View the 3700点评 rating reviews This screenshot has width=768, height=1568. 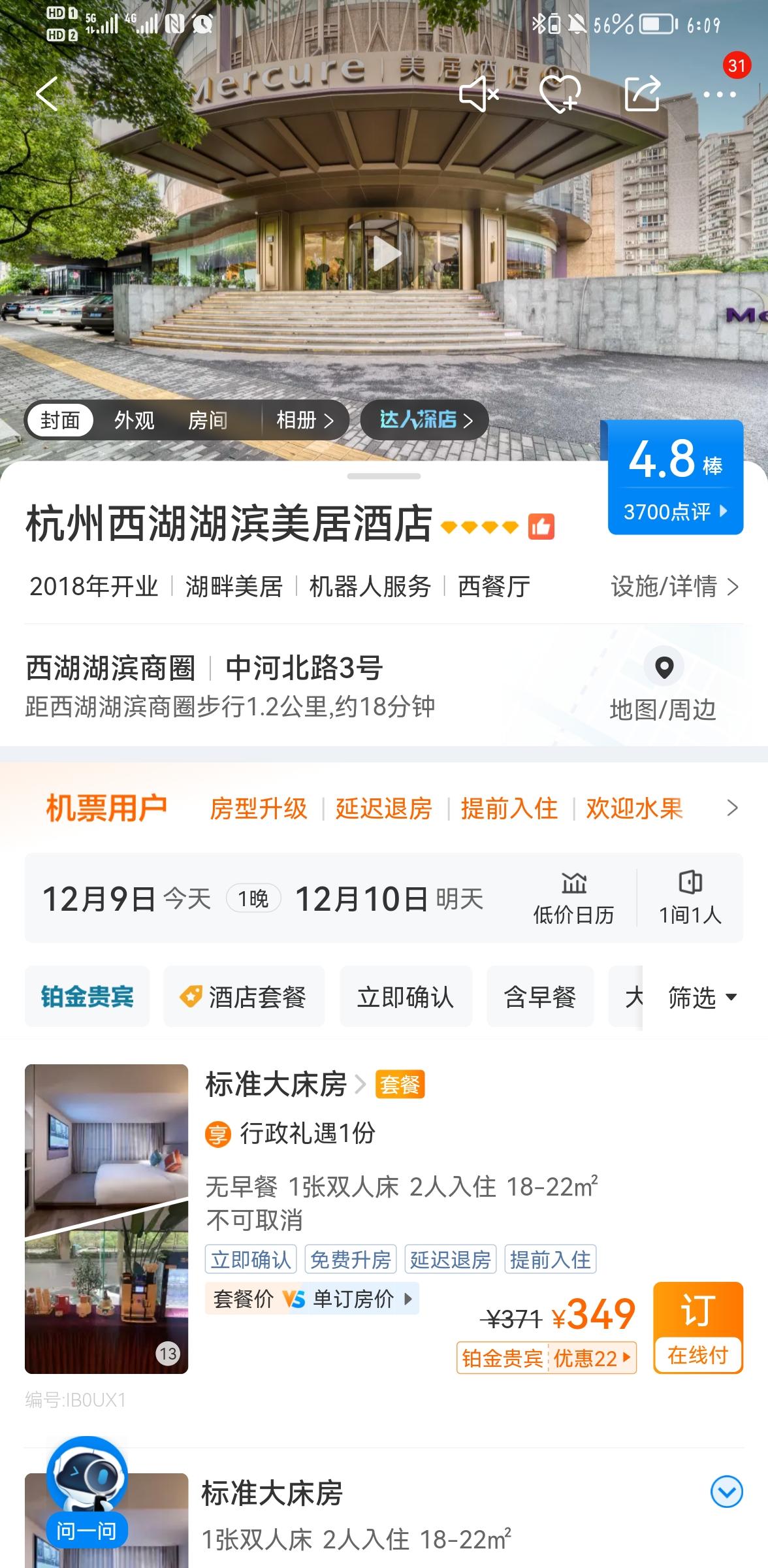pos(675,512)
